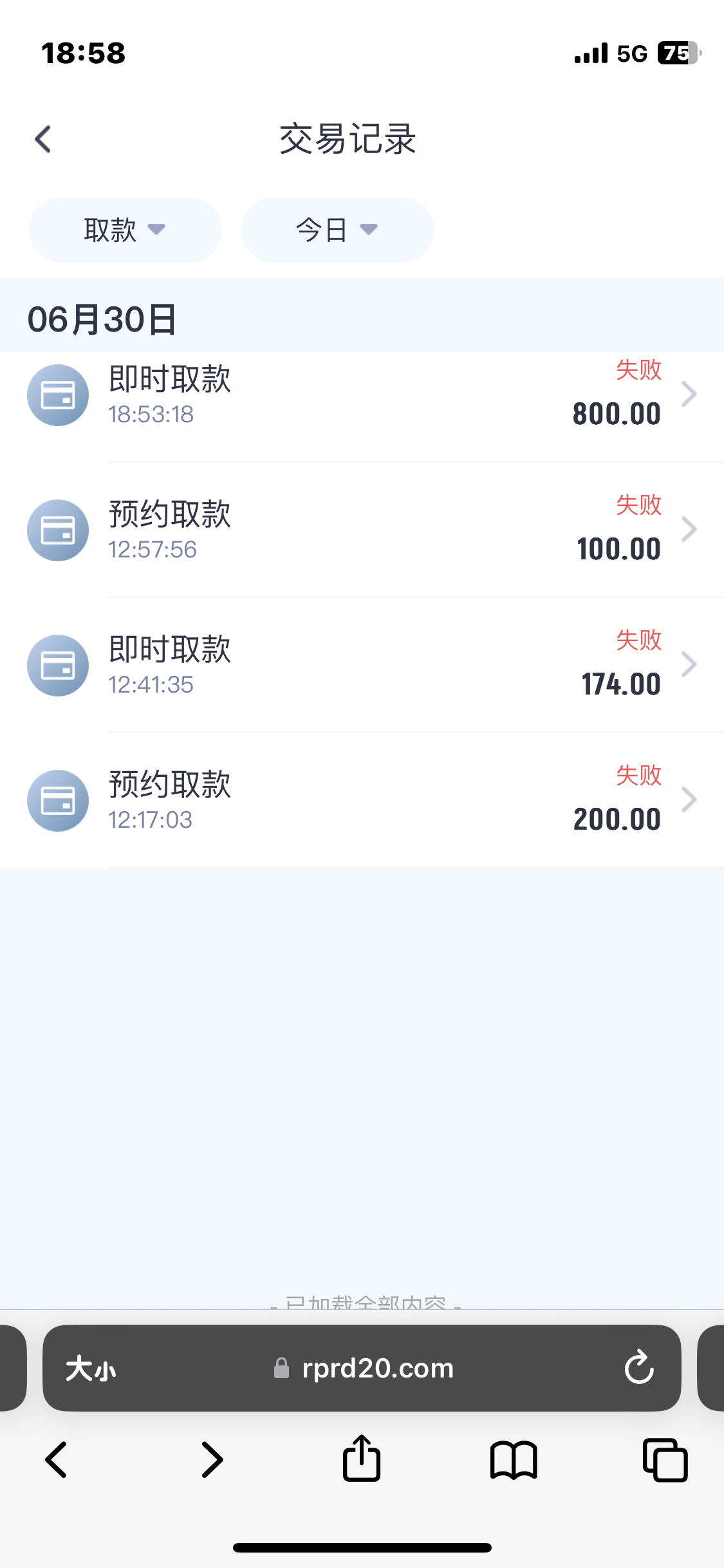Go back from the 交易记录 page
724x1568 pixels.
click(43, 139)
